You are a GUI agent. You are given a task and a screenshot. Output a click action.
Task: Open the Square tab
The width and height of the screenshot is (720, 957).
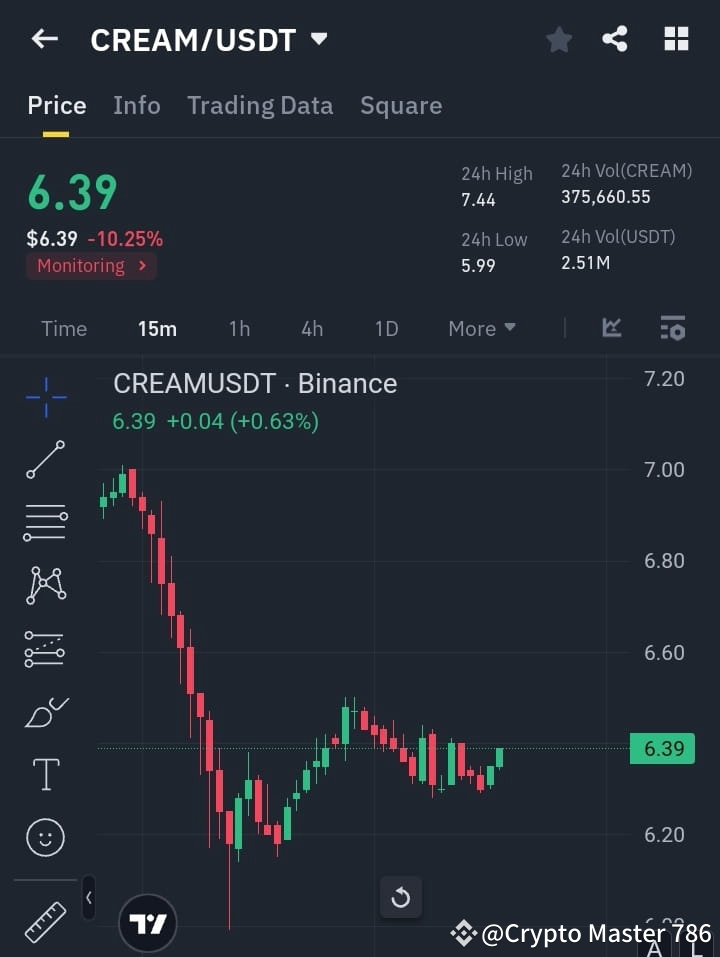tap(401, 105)
